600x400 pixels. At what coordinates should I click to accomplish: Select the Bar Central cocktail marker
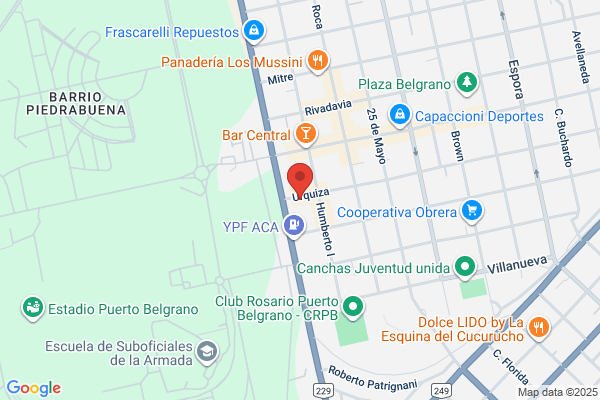click(x=305, y=134)
